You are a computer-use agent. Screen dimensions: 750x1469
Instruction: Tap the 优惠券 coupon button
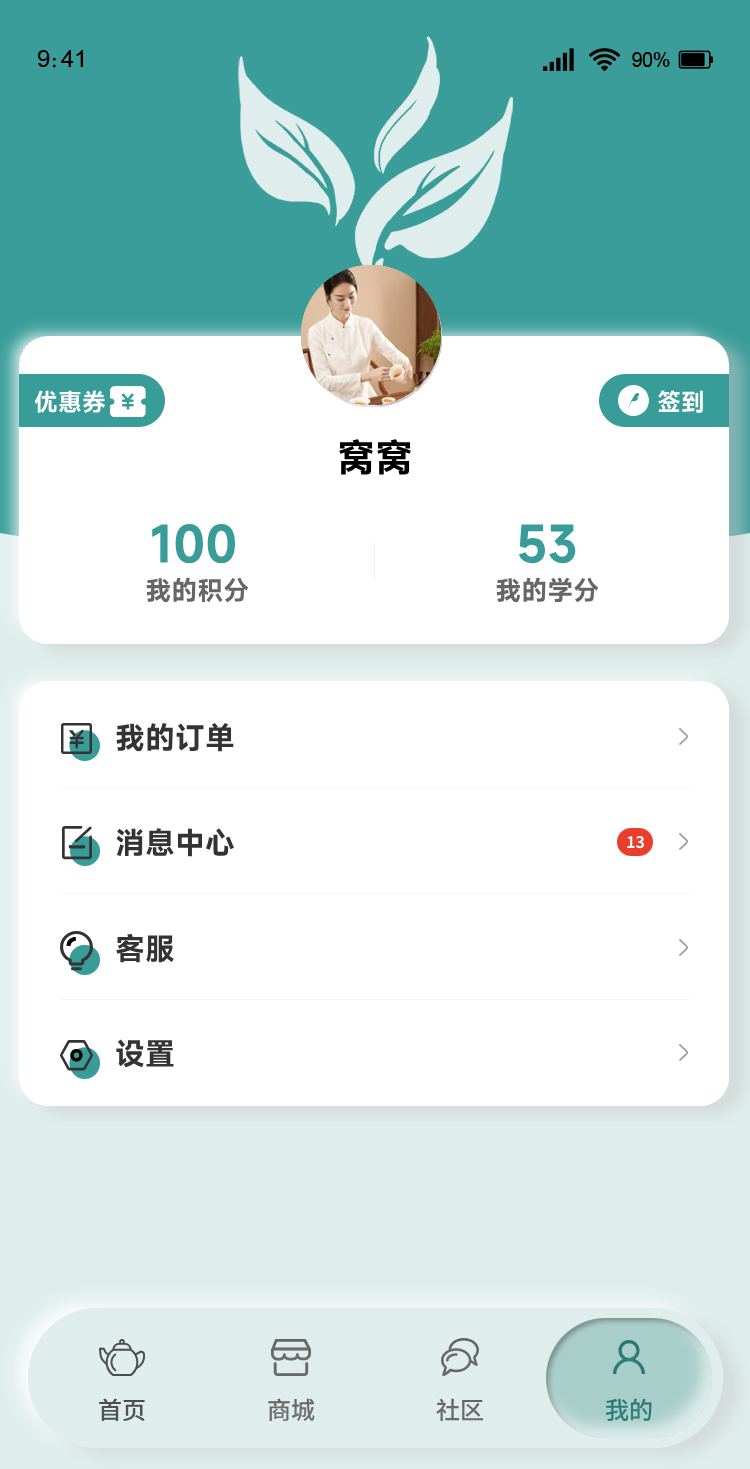(x=92, y=400)
